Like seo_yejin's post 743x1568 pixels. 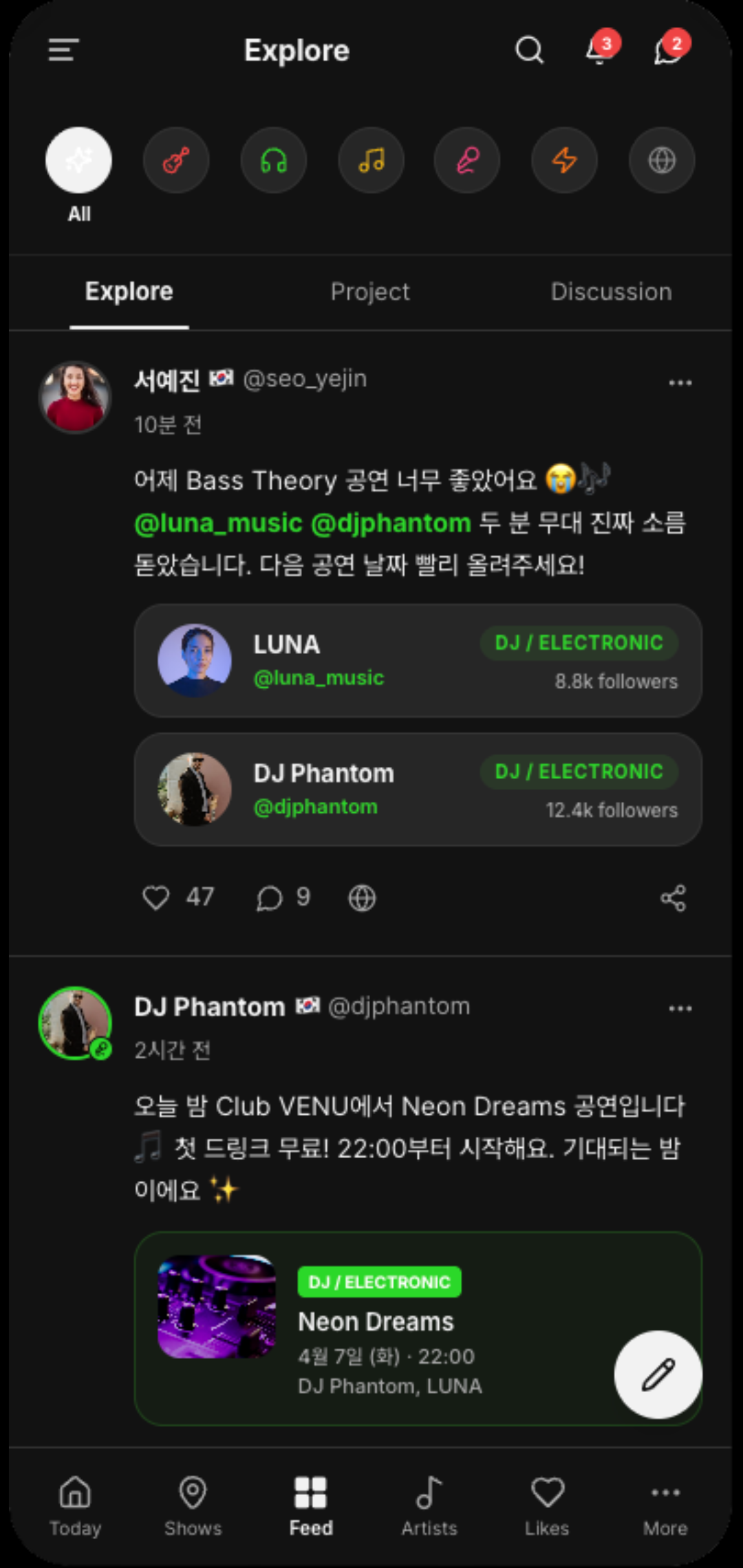pyautogui.click(x=156, y=897)
